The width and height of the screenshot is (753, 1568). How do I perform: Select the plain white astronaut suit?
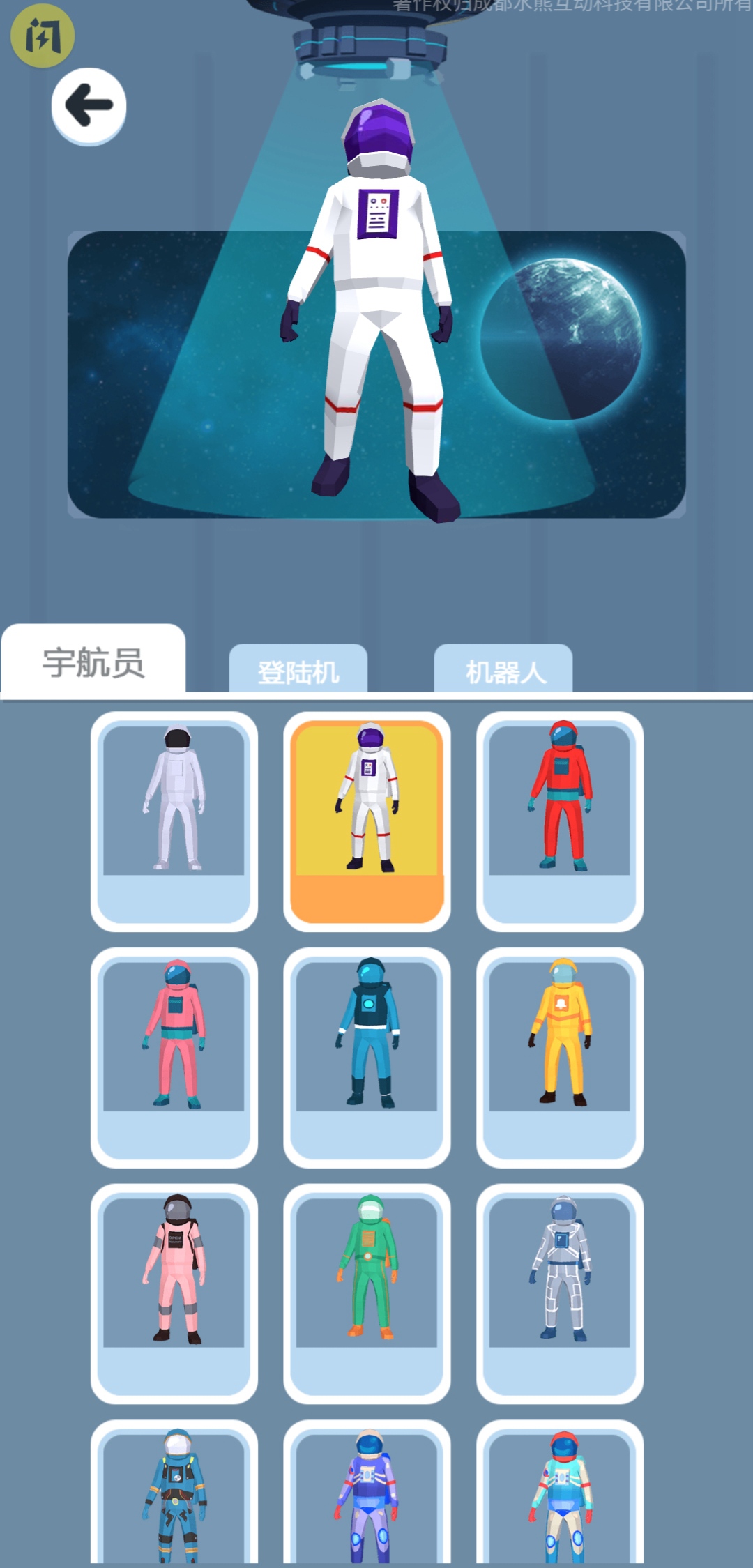(x=173, y=819)
